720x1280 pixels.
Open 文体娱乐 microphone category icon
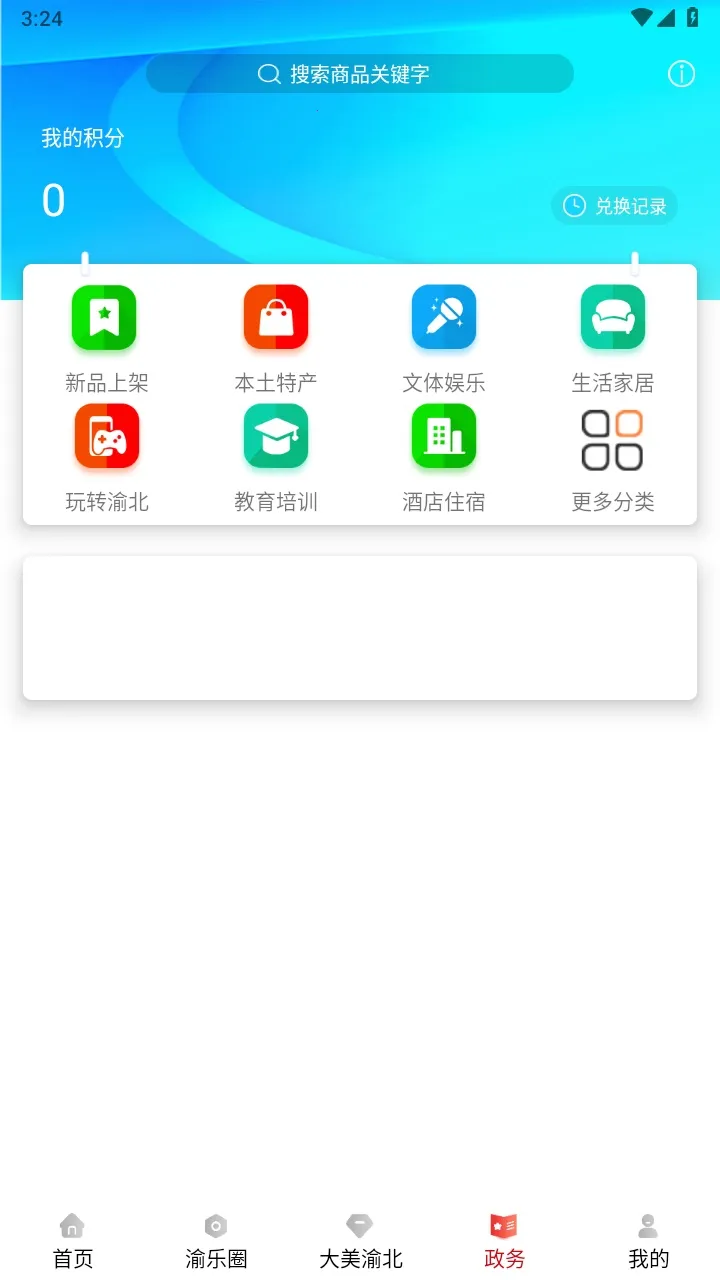click(444, 317)
